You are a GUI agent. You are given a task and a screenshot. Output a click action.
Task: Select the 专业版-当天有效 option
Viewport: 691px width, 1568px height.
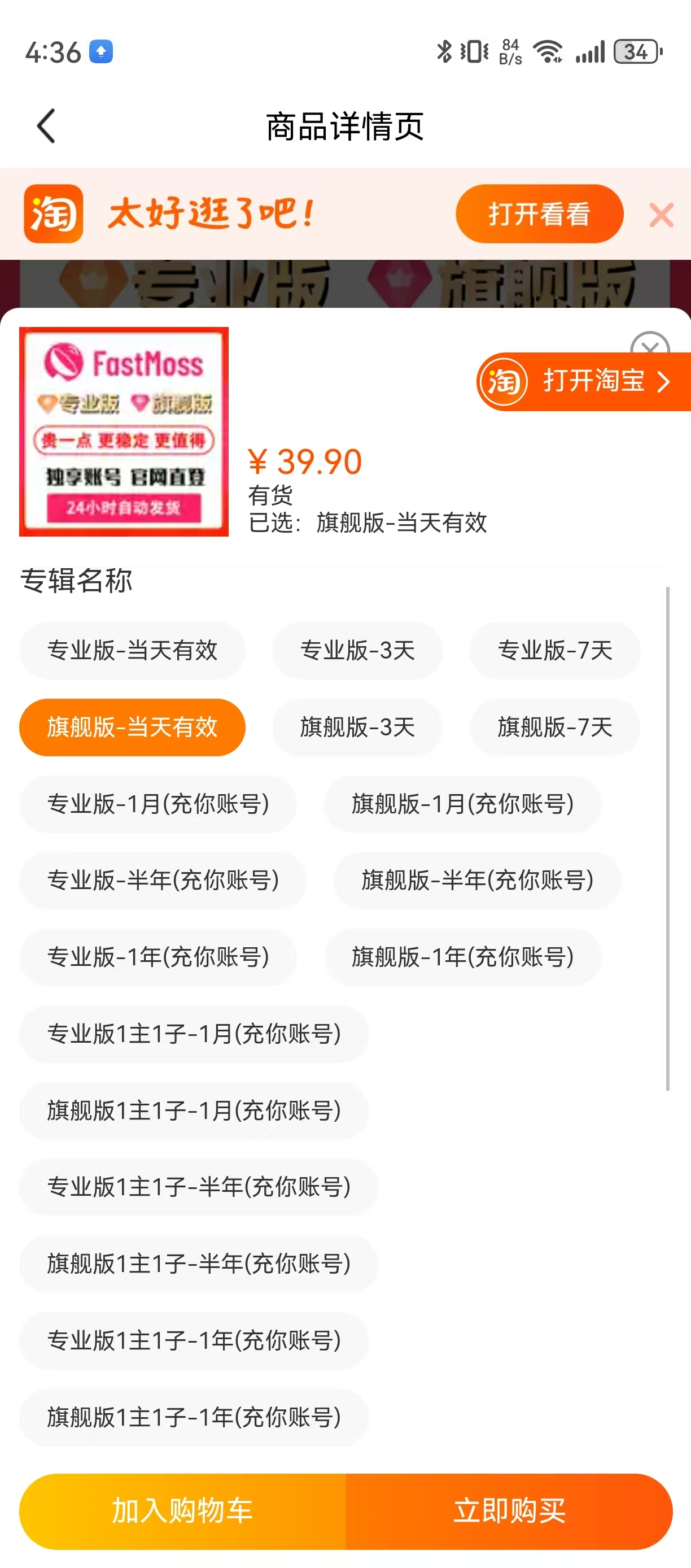click(x=132, y=651)
